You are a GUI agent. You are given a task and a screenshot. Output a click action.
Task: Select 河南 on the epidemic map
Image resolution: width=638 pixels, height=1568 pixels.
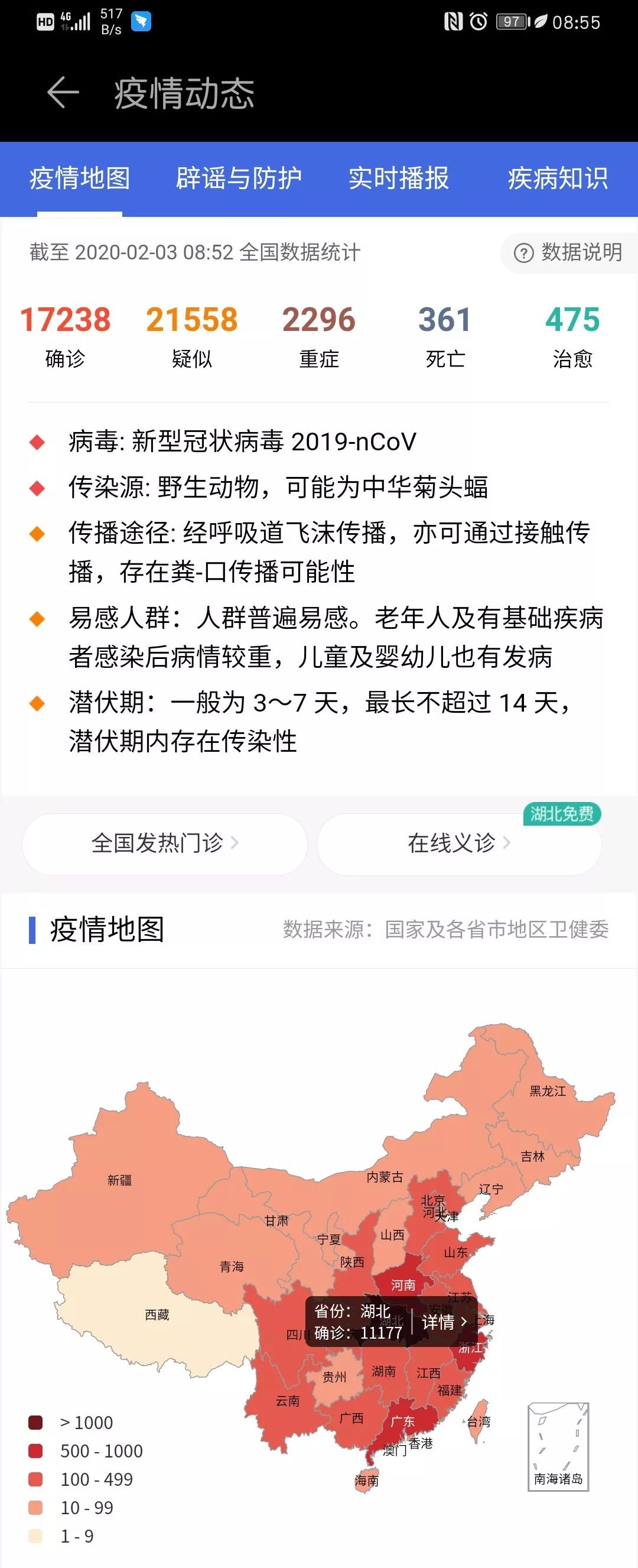point(403,1284)
